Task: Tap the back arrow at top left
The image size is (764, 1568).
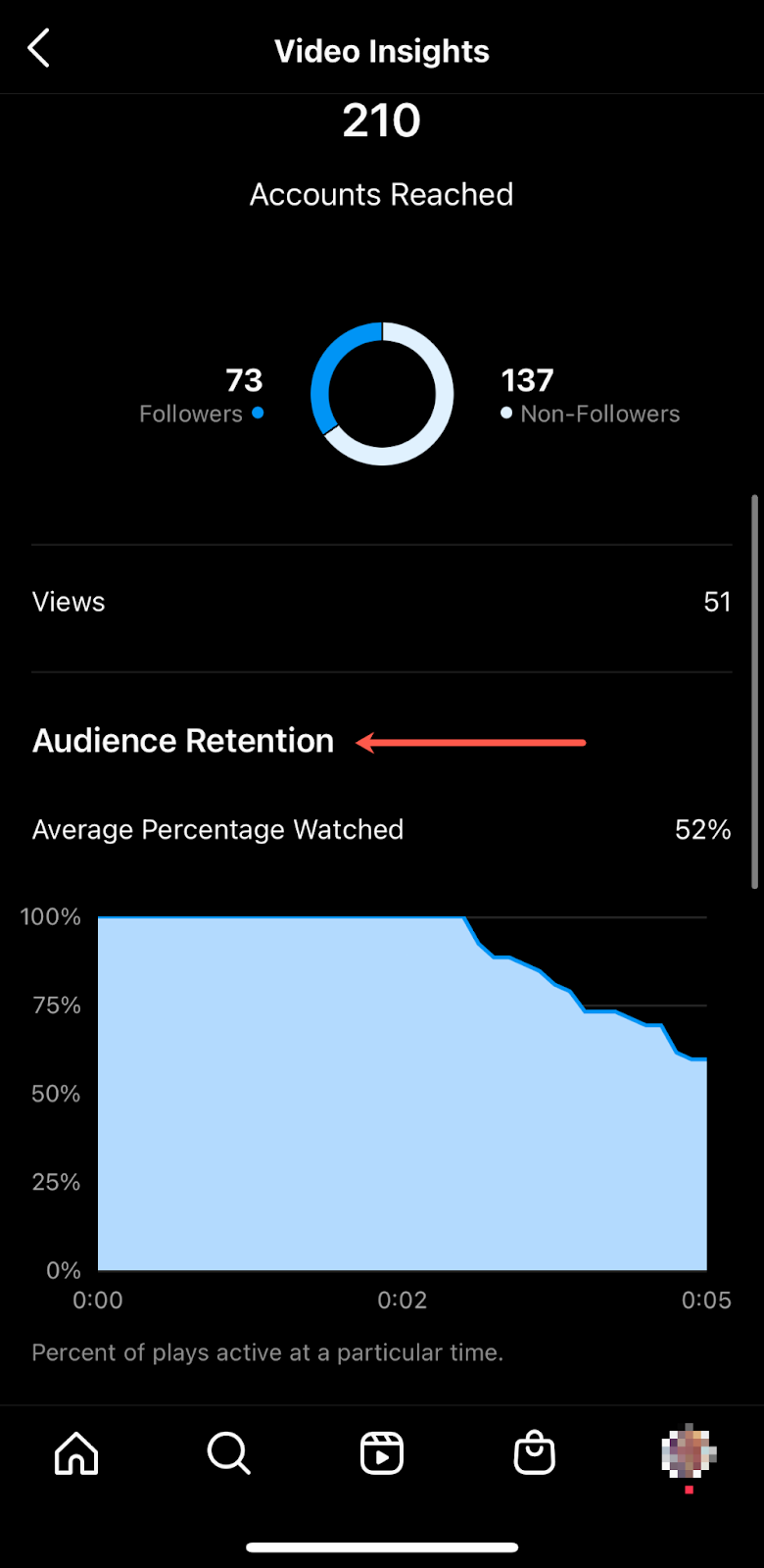Action: point(39,47)
